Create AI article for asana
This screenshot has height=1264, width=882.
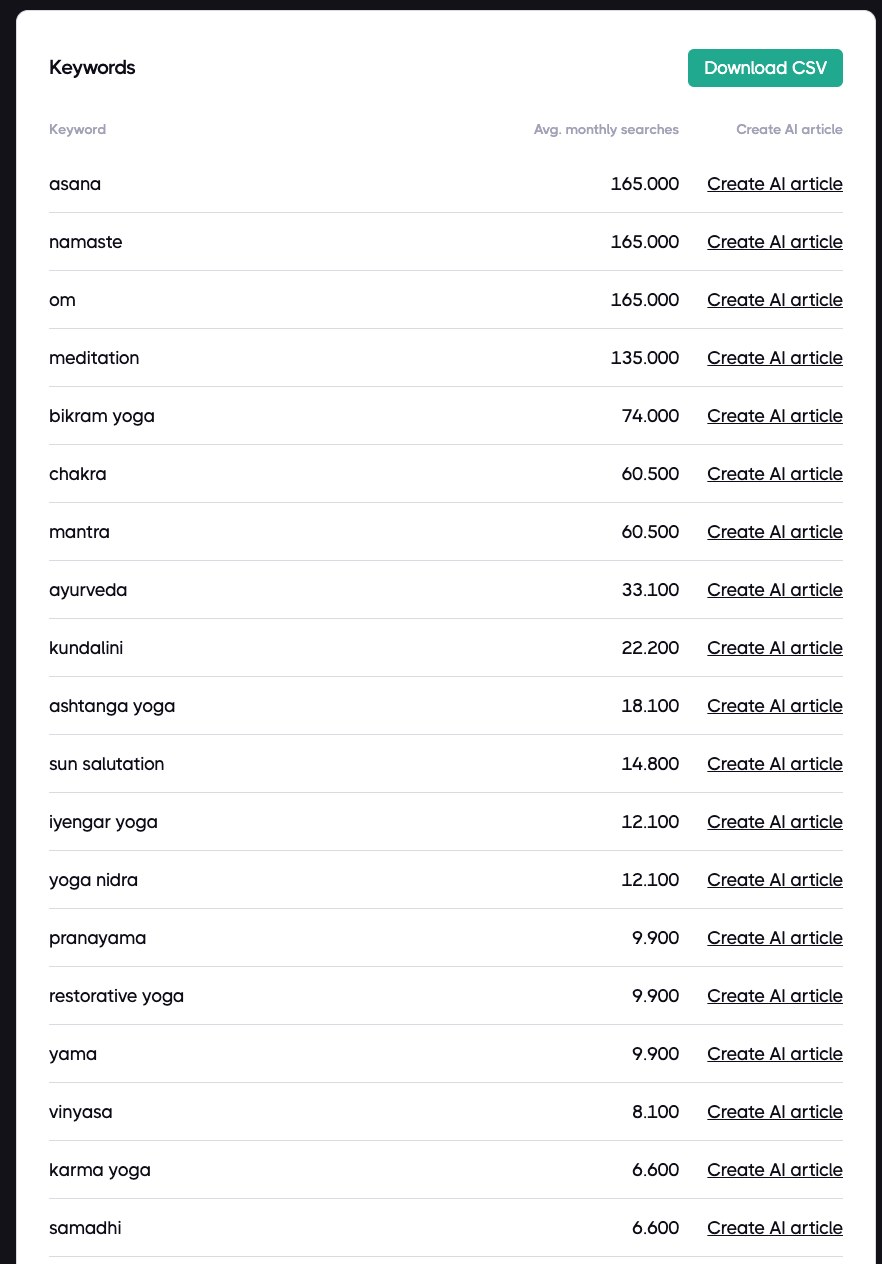coord(774,184)
